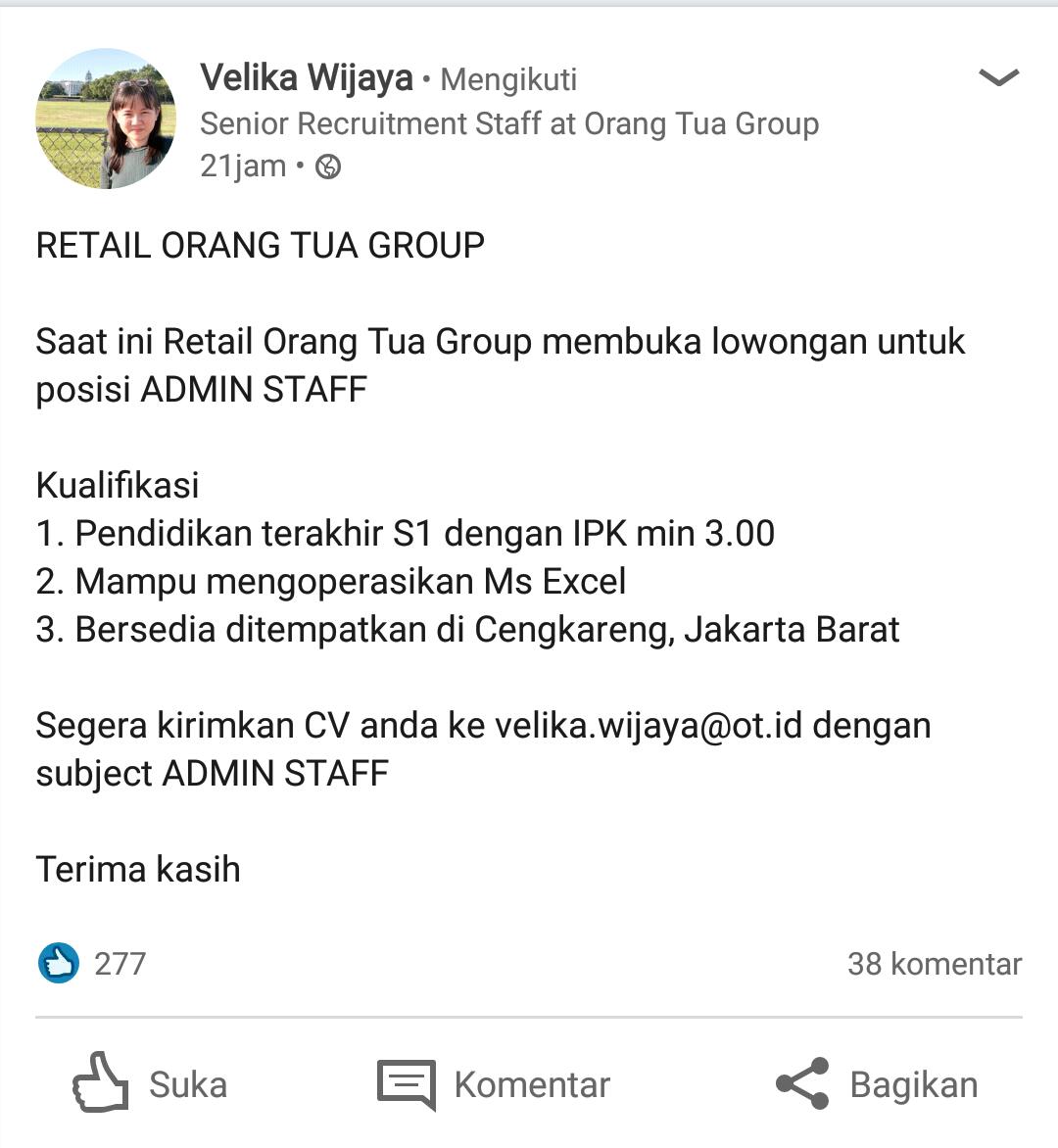The width and height of the screenshot is (1058, 1148).
Task: Like the post with Suka button
Action: coord(151,1083)
